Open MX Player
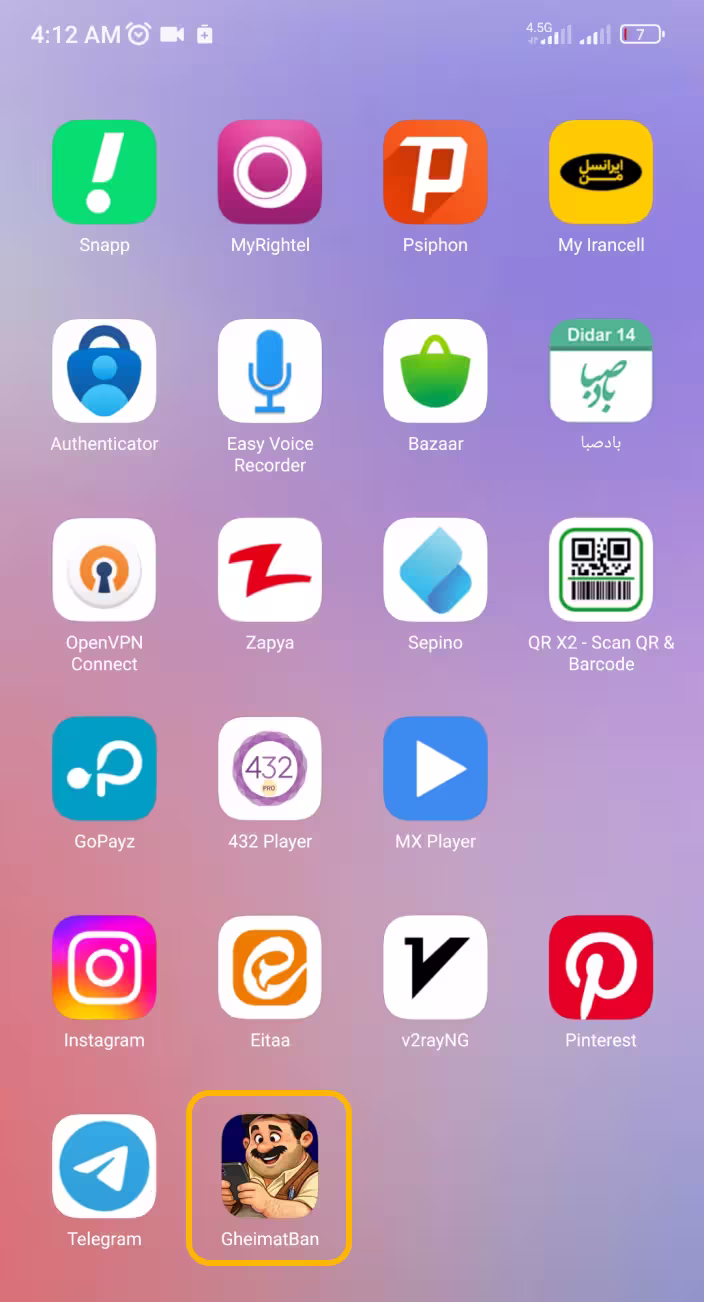704x1302 pixels. point(435,768)
